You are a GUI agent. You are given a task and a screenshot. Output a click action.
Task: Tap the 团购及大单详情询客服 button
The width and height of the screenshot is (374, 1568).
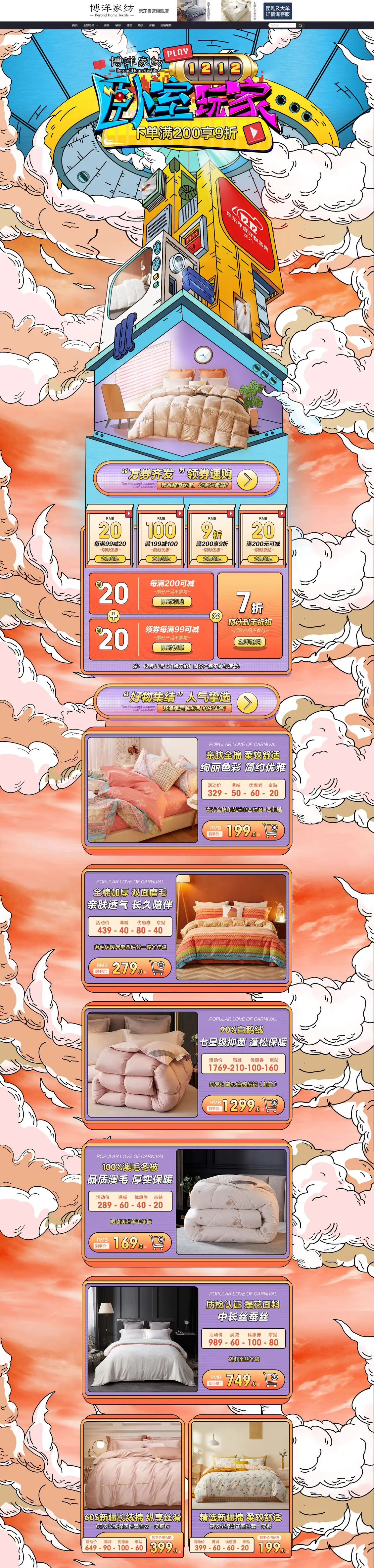pyautogui.click(x=277, y=11)
